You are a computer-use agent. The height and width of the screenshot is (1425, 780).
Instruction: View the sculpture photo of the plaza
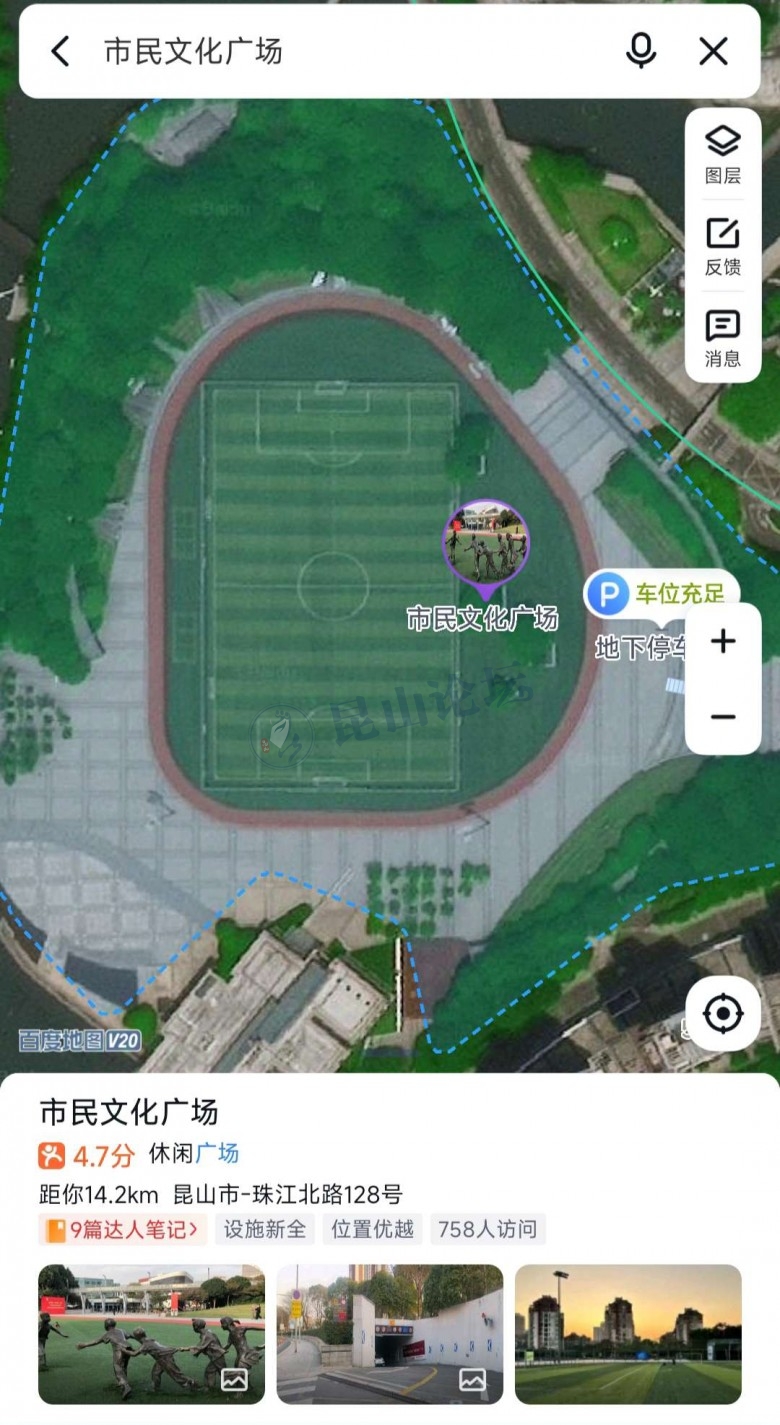click(x=151, y=1334)
